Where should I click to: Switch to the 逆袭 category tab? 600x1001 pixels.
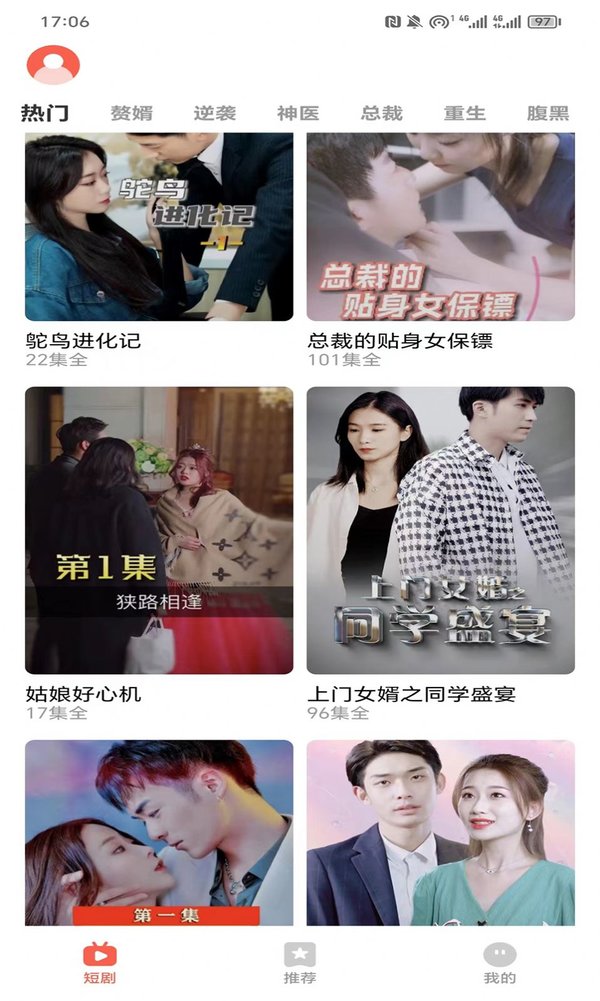214,113
